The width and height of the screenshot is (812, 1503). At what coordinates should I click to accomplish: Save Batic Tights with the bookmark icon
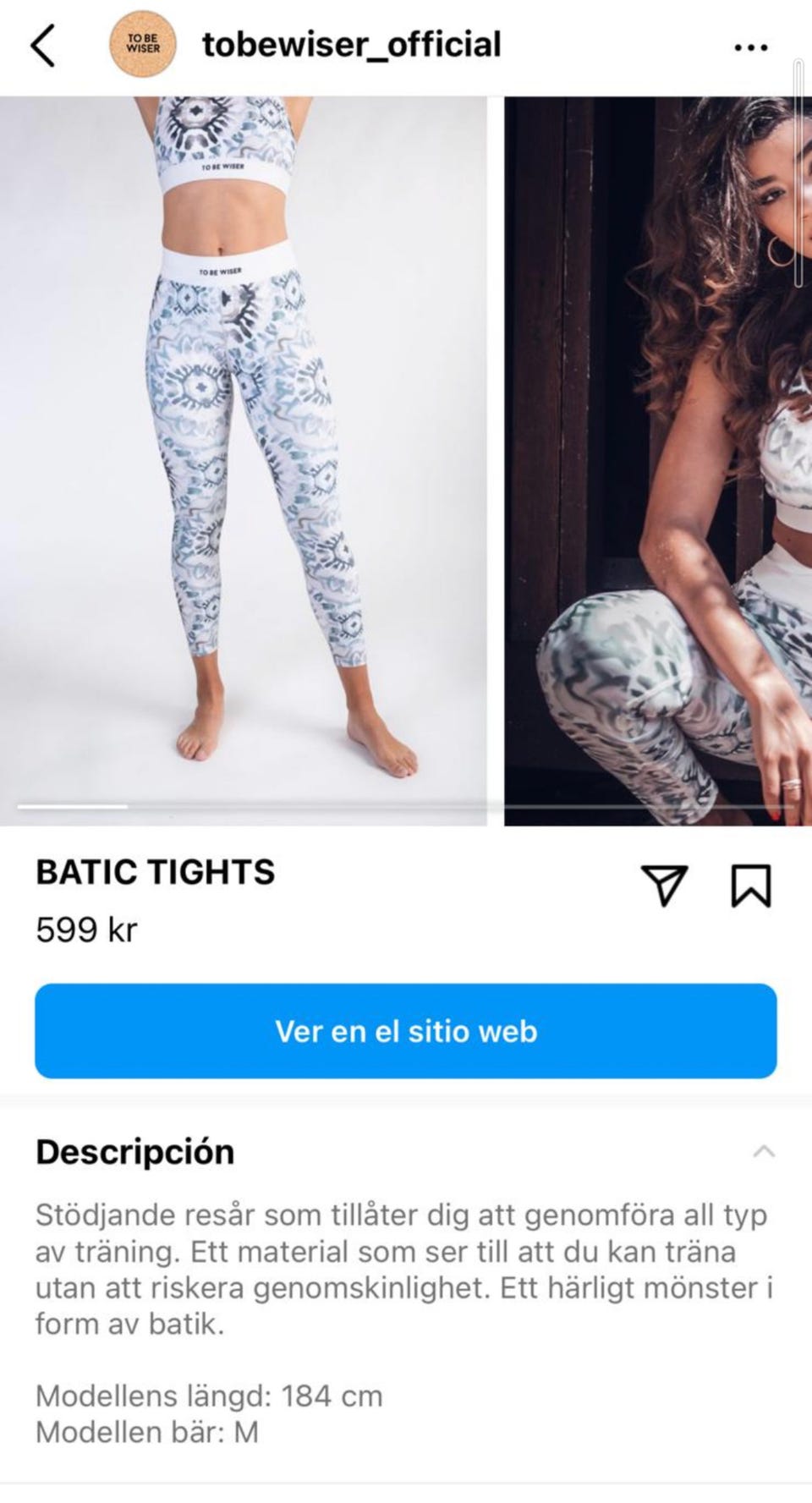[x=750, y=885]
